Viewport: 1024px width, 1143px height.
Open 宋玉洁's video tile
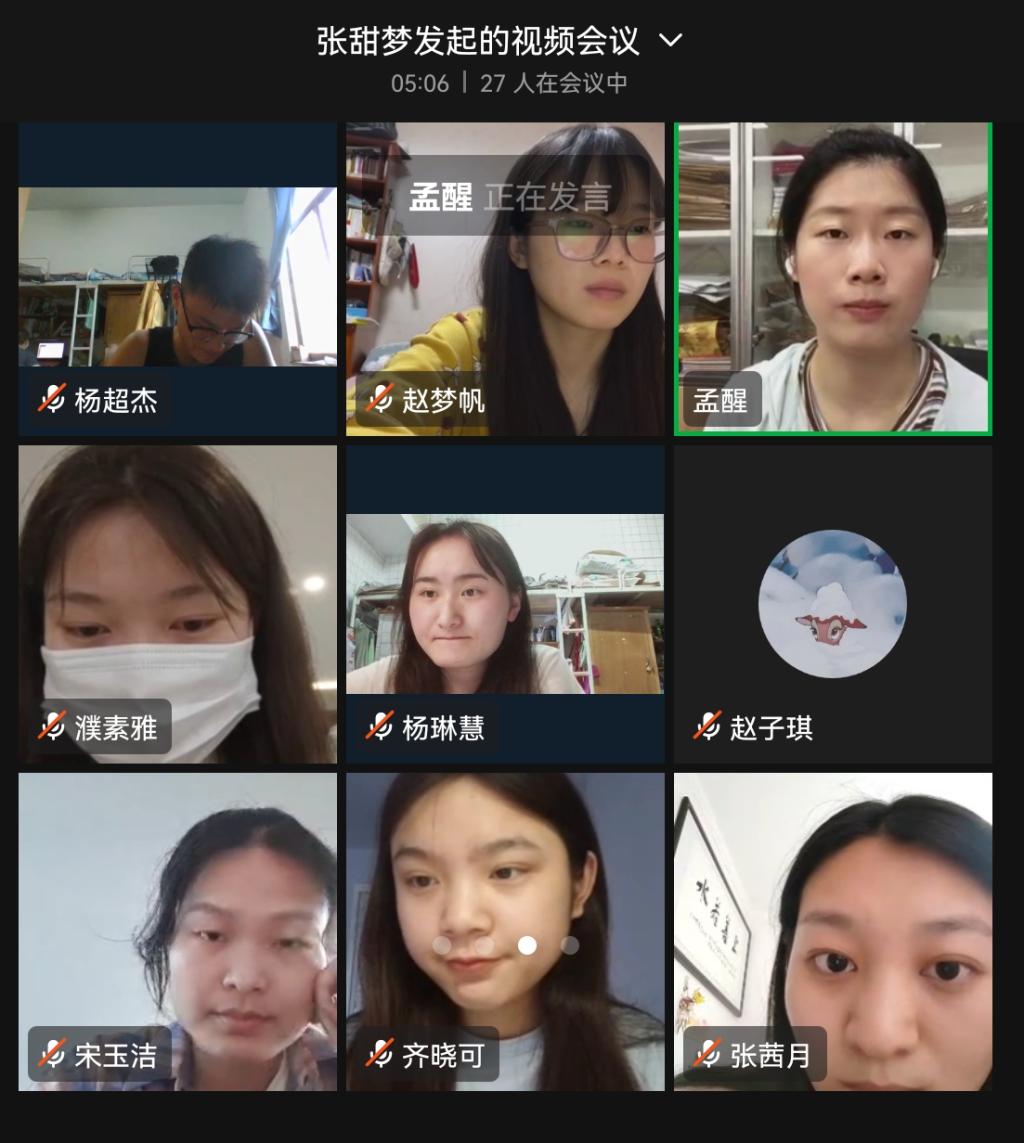[177, 930]
